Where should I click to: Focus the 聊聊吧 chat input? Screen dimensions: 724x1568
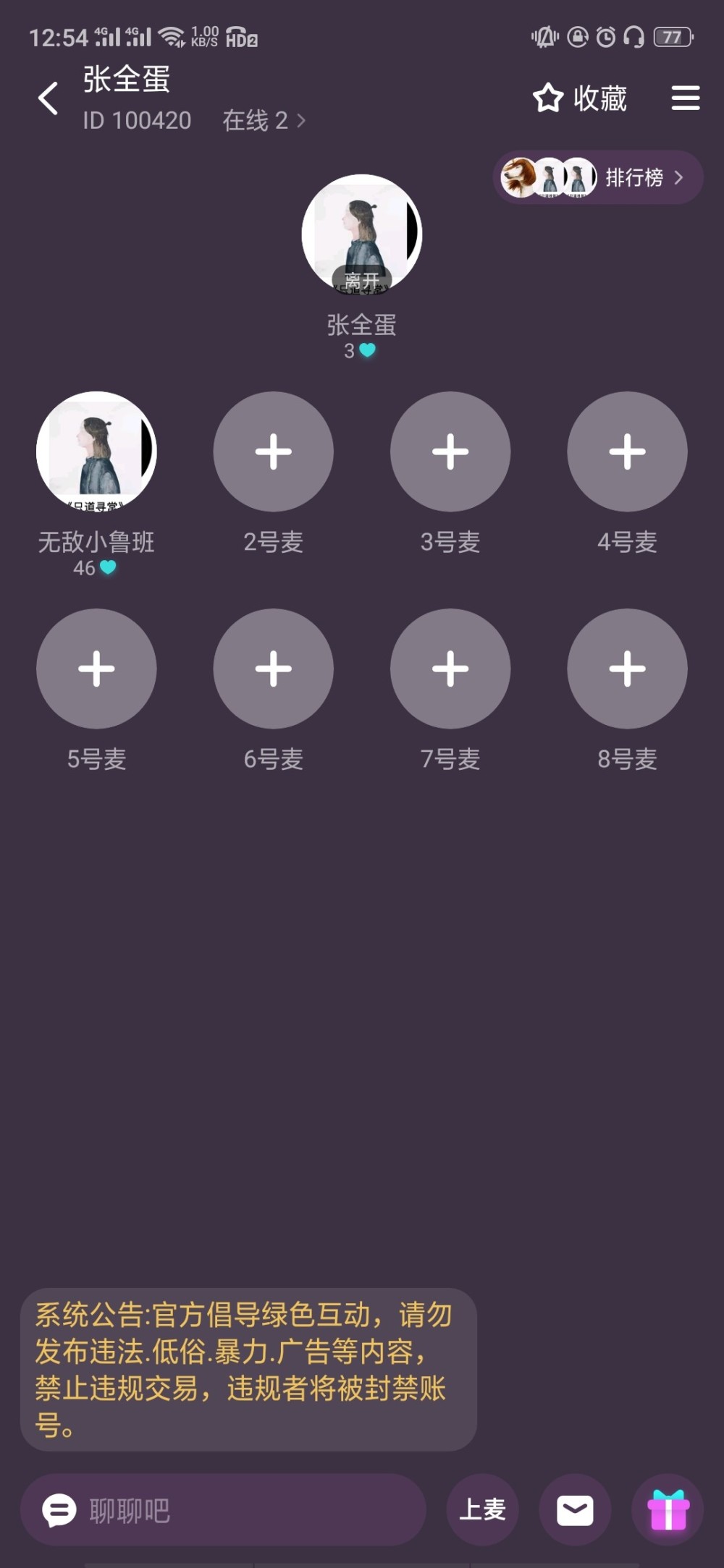223,1511
